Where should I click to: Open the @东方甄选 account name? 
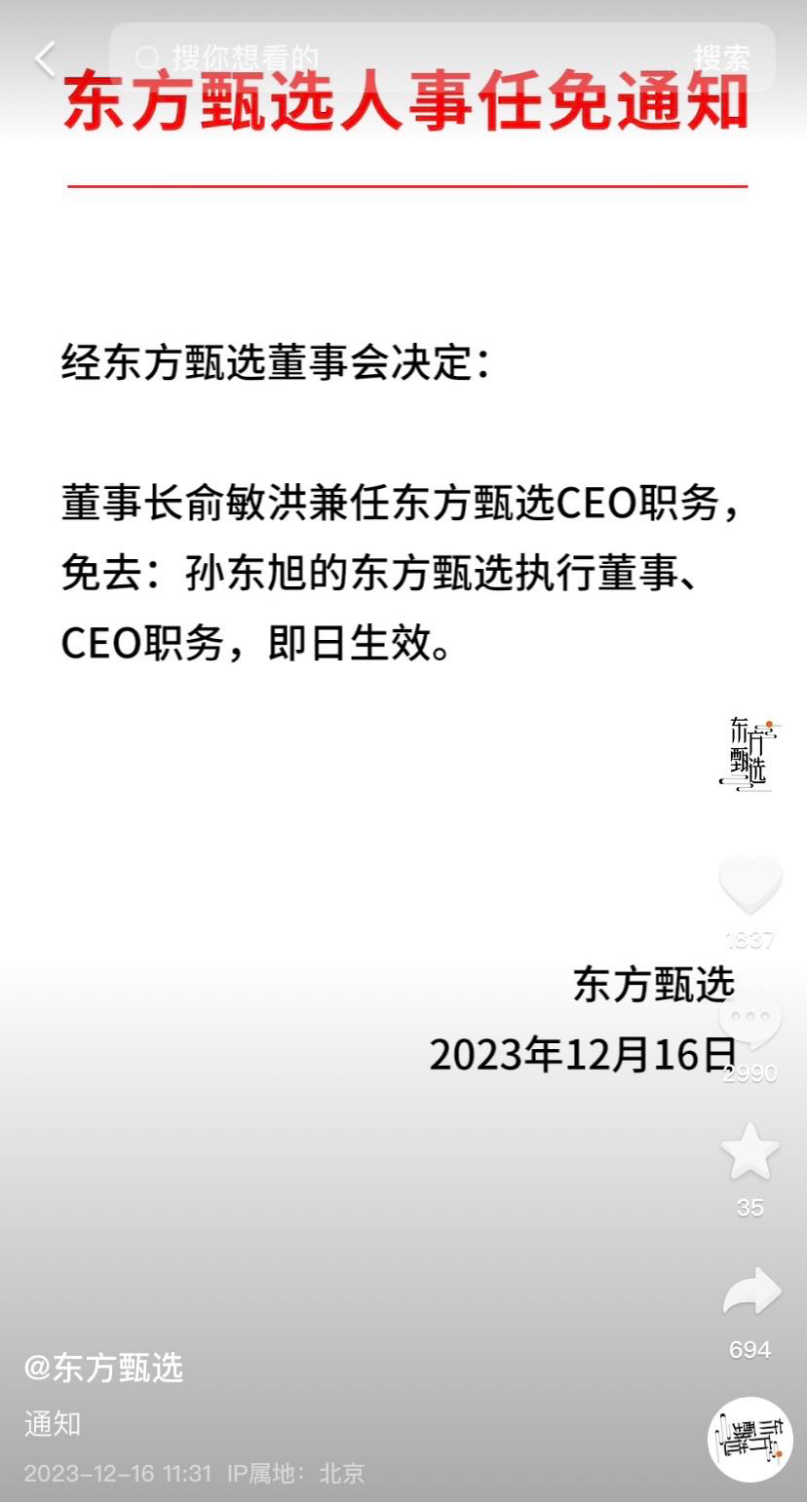click(x=104, y=1367)
